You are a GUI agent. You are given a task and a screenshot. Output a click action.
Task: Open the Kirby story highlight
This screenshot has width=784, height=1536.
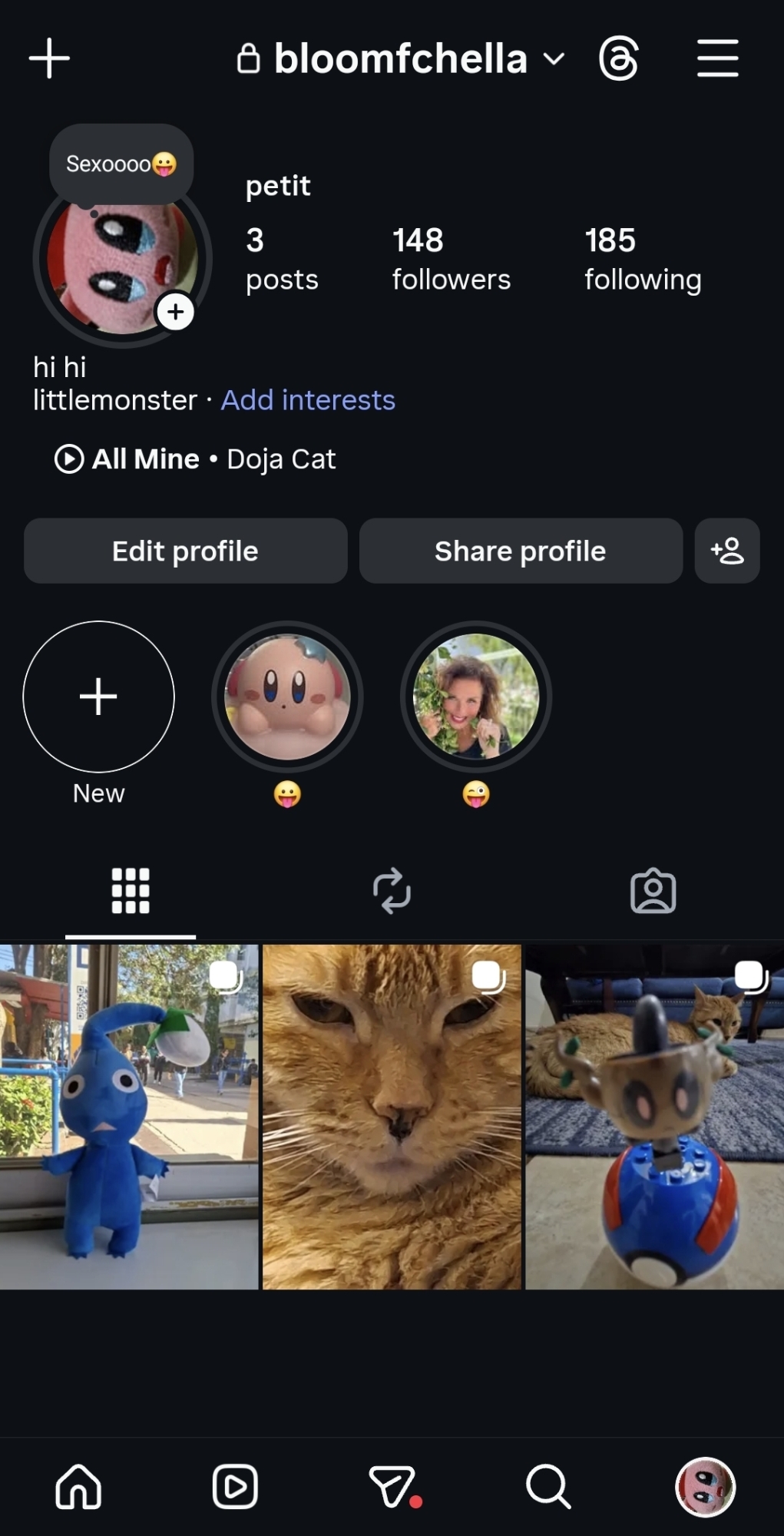(x=287, y=697)
